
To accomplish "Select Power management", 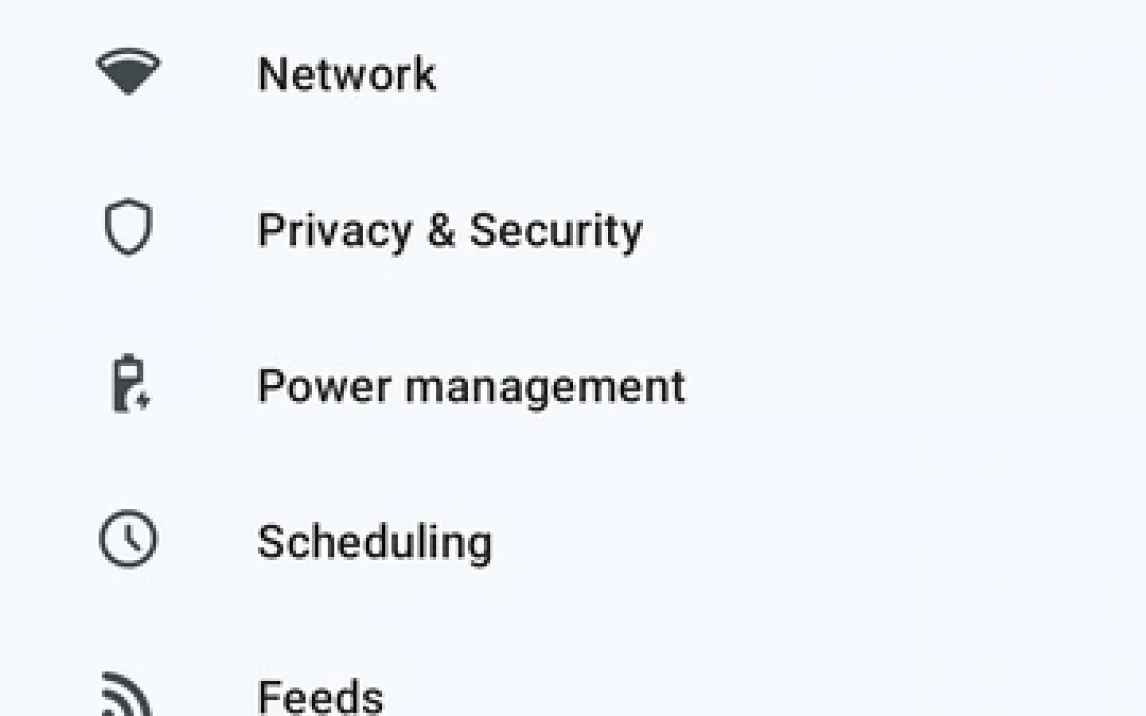I will pos(470,387).
